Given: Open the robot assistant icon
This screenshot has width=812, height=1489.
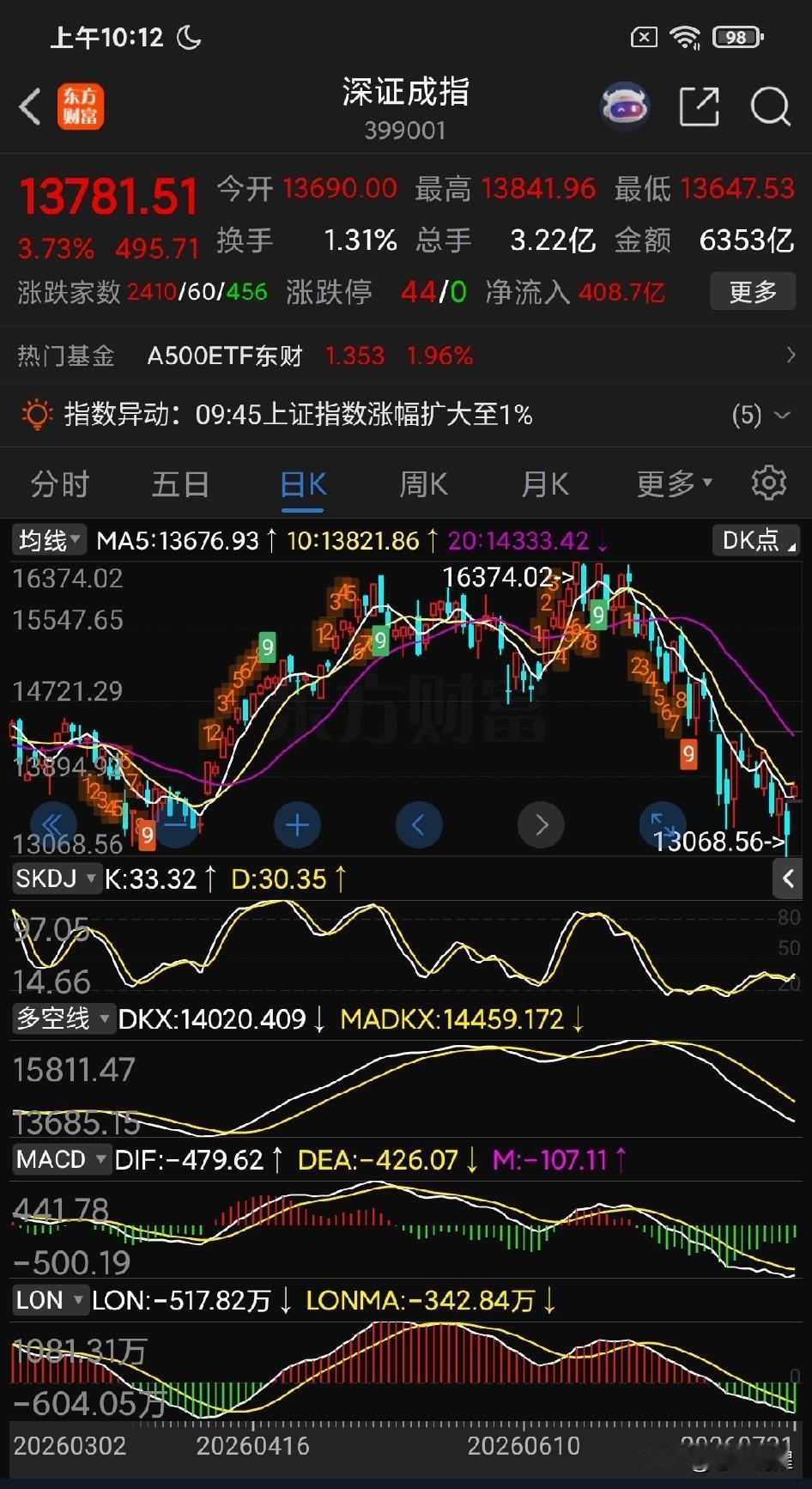Looking at the screenshot, I should pos(625,107).
